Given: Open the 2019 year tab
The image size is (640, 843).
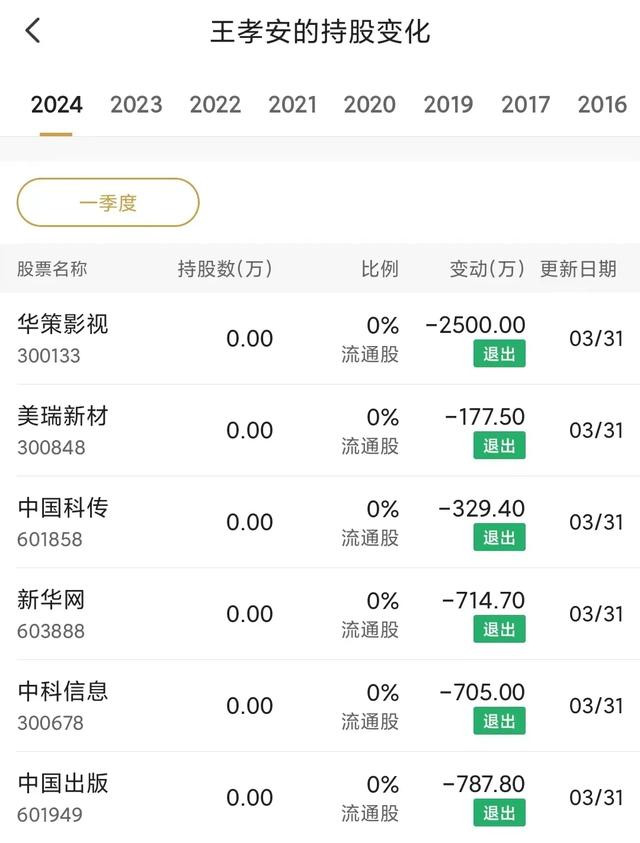Looking at the screenshot, I should (x=449, y=104).
